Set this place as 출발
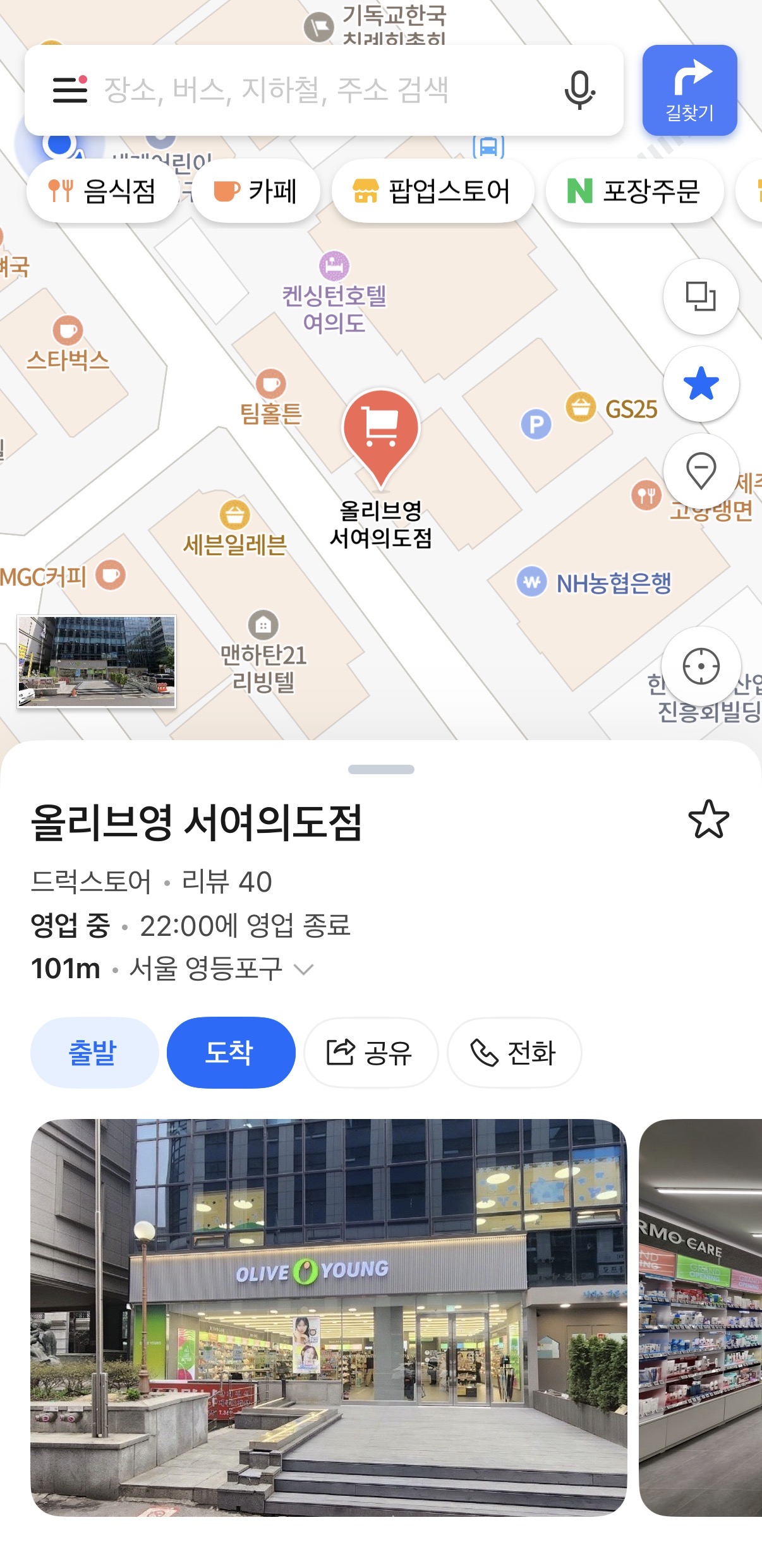 click(x=94, y=1052)
